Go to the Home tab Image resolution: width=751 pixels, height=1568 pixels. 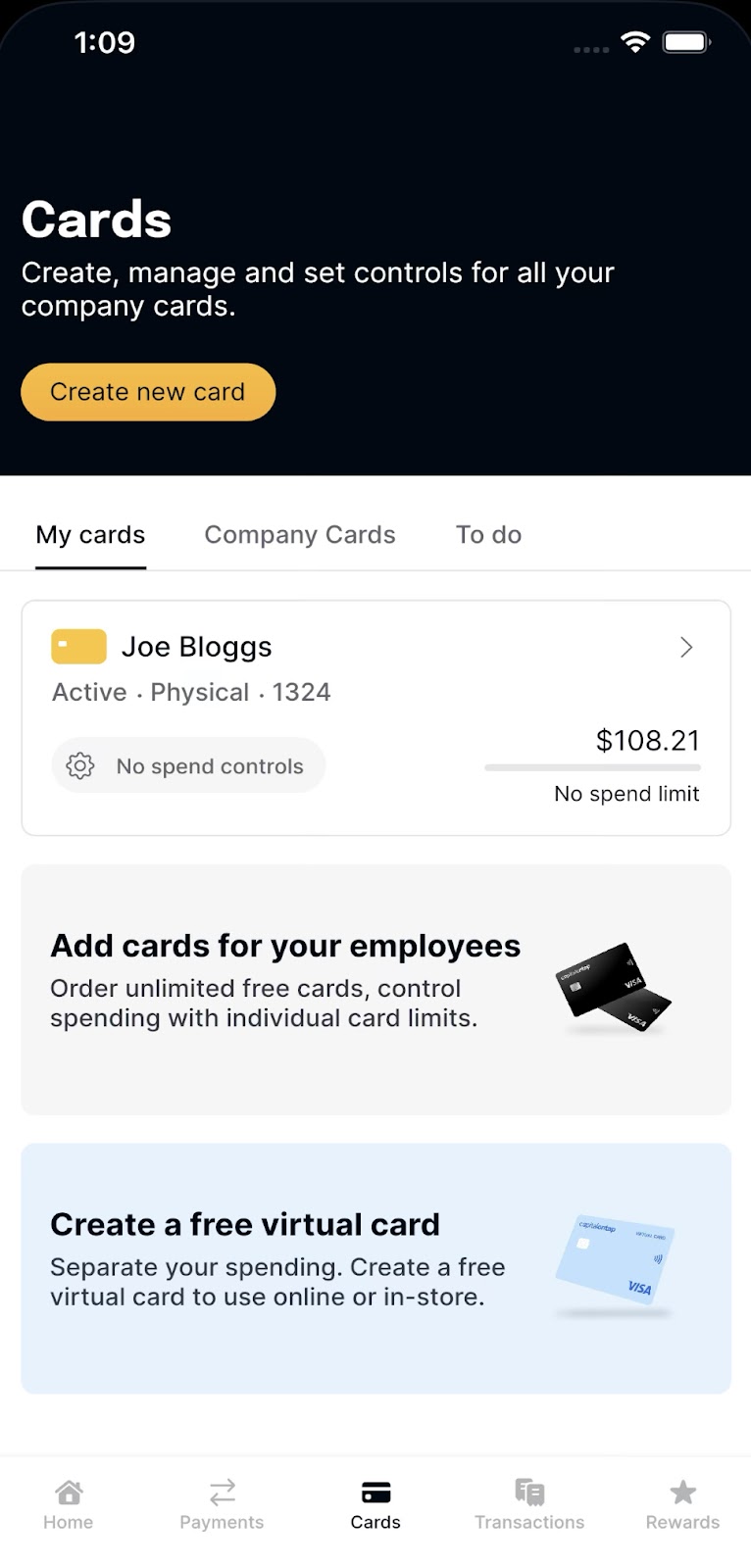coord(68,1504)
